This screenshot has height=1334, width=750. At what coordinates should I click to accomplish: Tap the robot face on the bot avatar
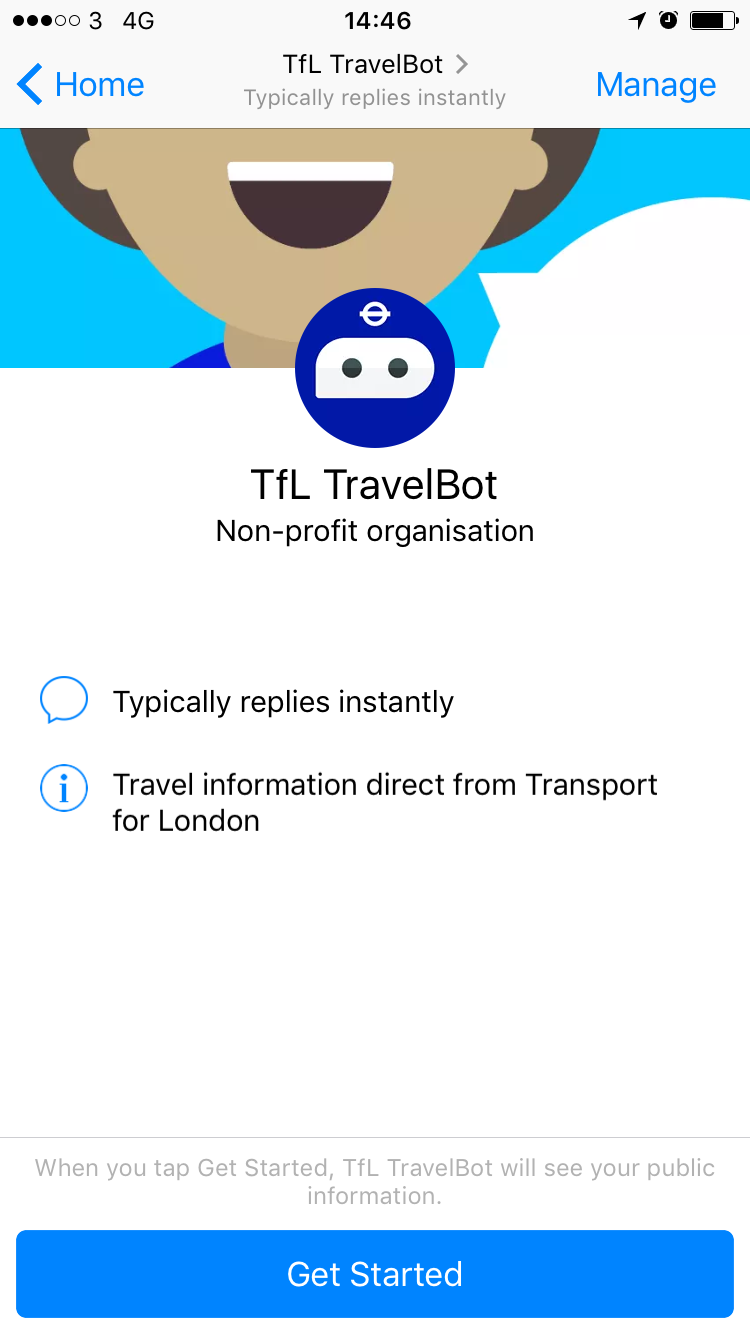point(375,370)
